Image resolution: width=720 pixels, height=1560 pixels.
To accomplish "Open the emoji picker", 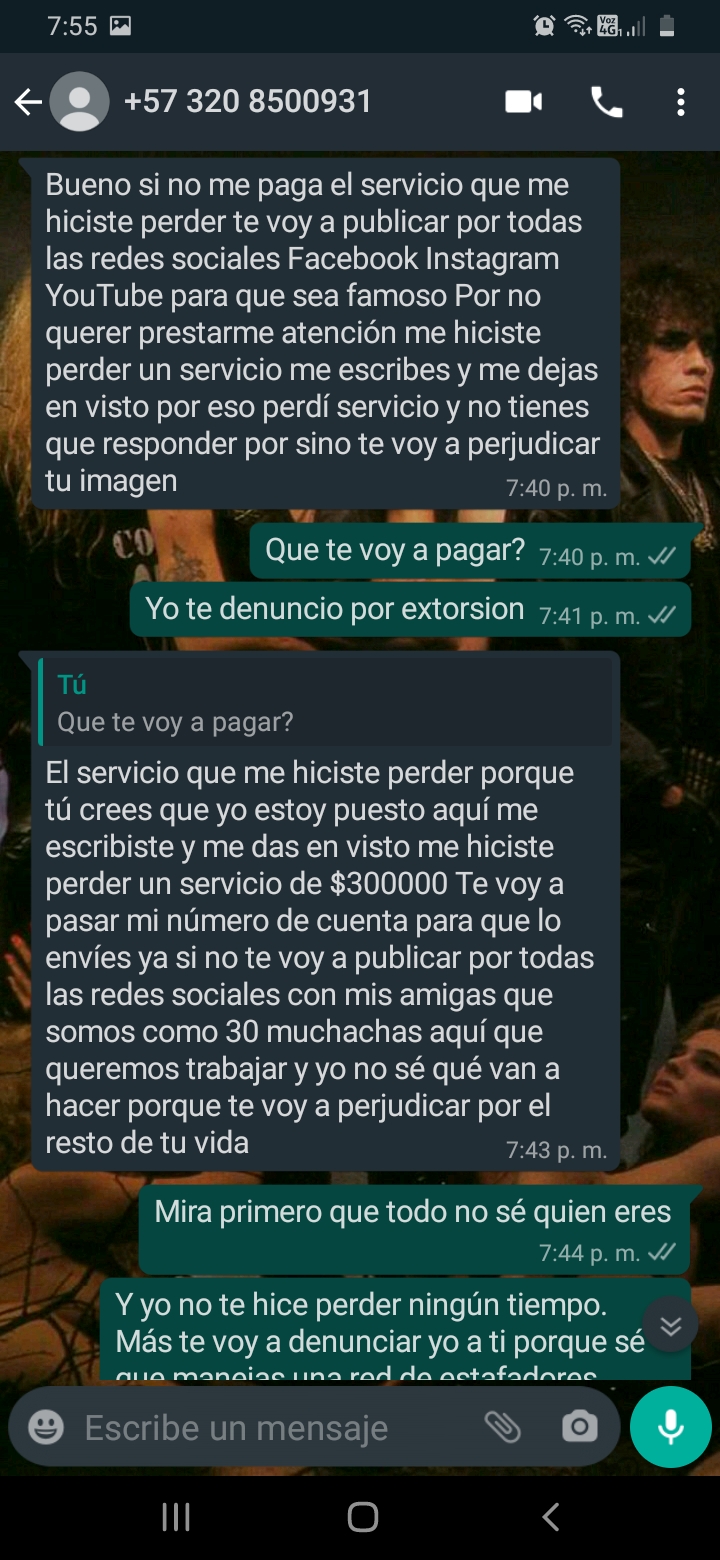I will 46,1427.
